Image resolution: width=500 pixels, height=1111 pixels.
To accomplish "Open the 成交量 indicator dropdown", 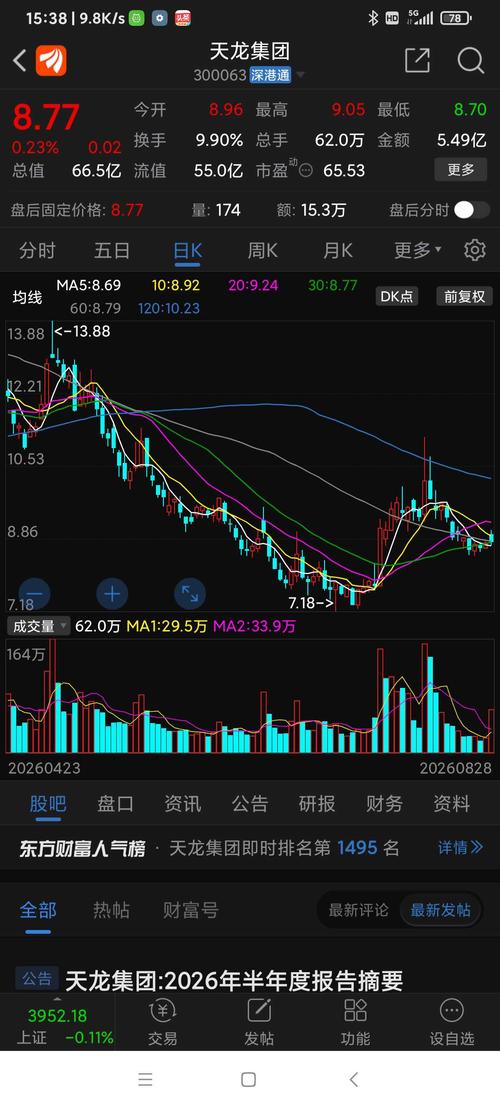I will (39, 626).
